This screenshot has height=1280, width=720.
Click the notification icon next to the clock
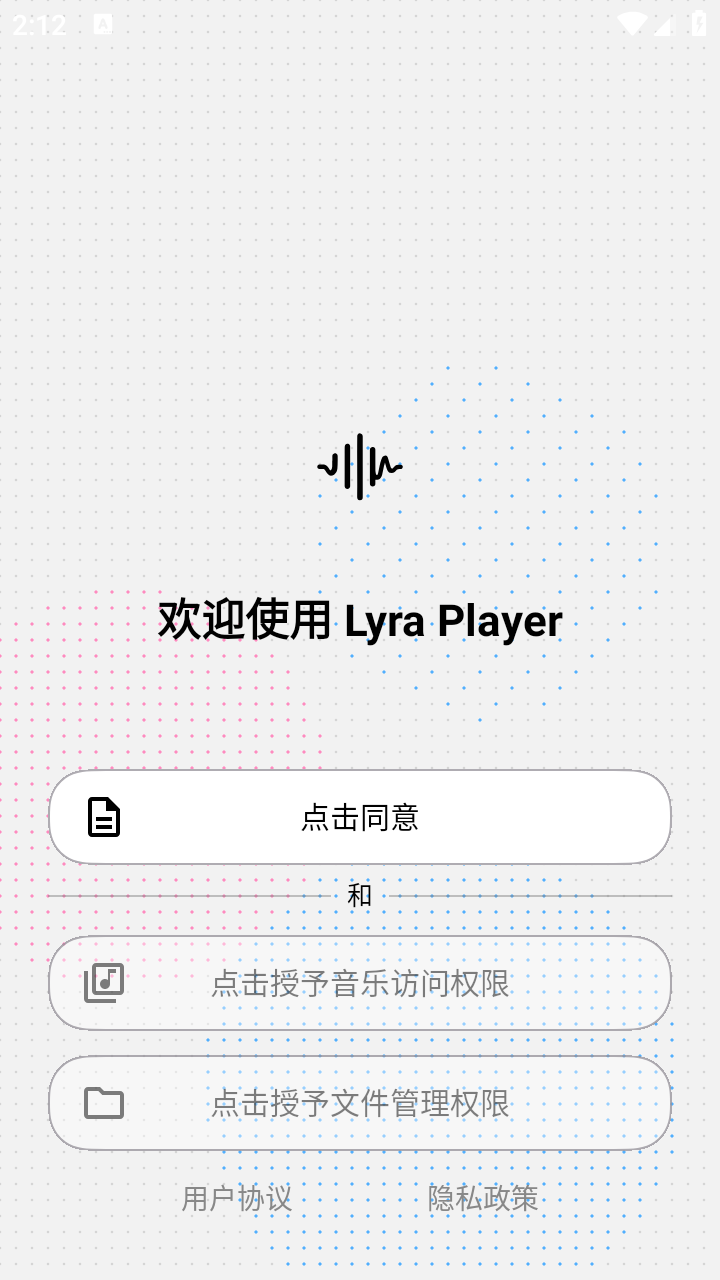point(103,25)
